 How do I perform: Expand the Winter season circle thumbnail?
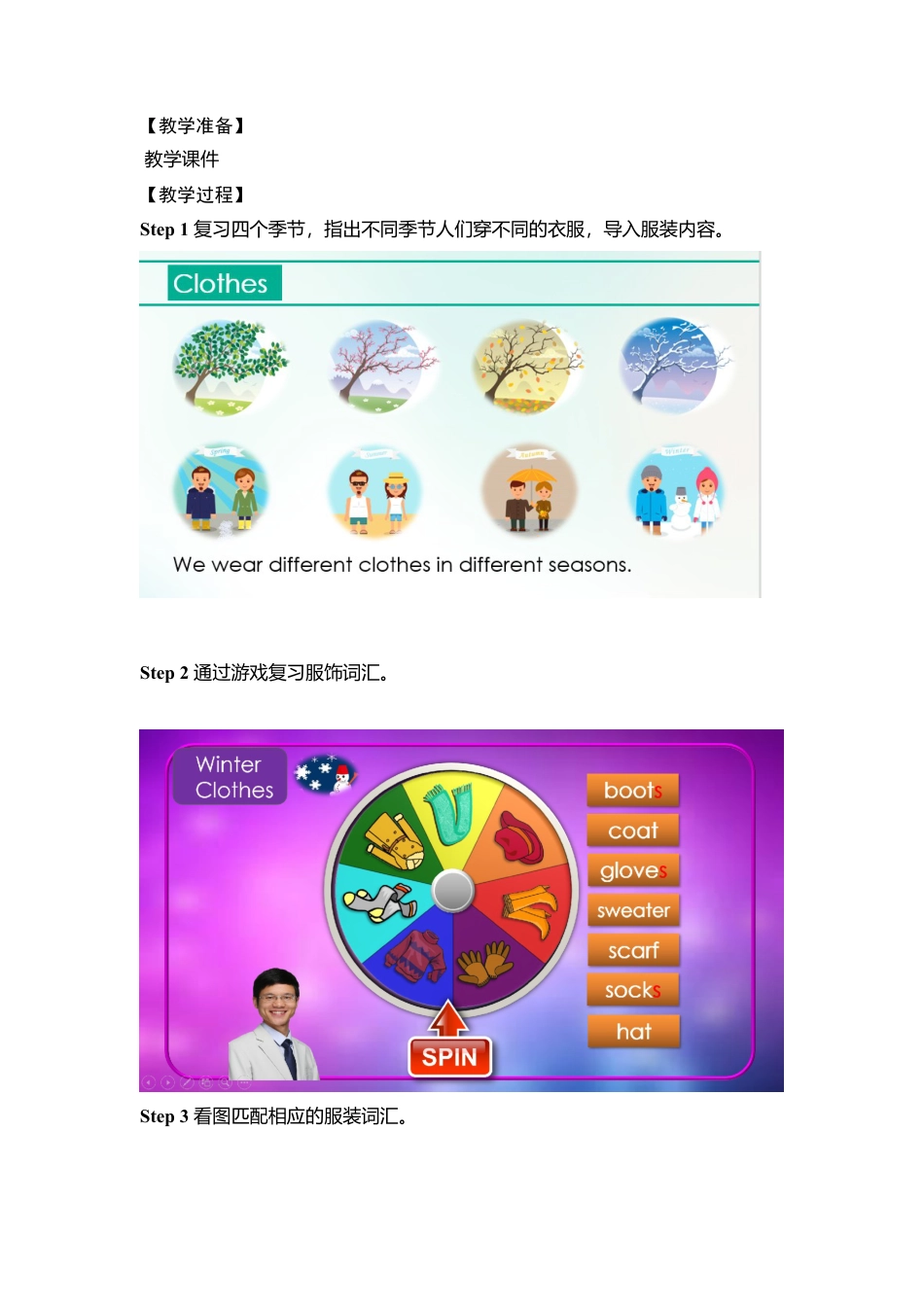(x=675, y=368)
